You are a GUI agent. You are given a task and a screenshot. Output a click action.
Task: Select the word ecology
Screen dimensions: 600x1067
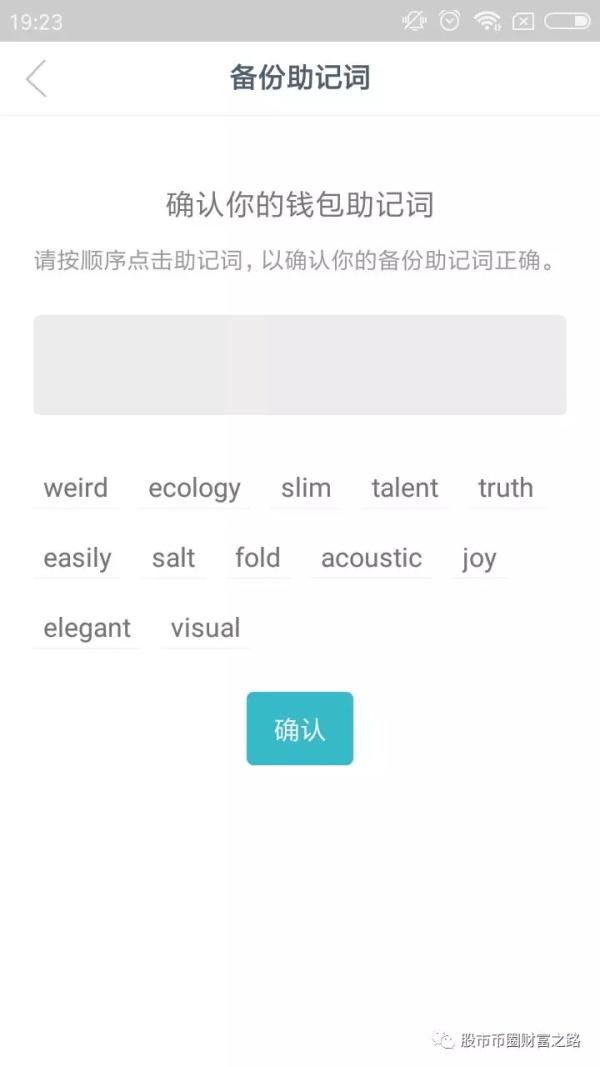coord(194,489)
